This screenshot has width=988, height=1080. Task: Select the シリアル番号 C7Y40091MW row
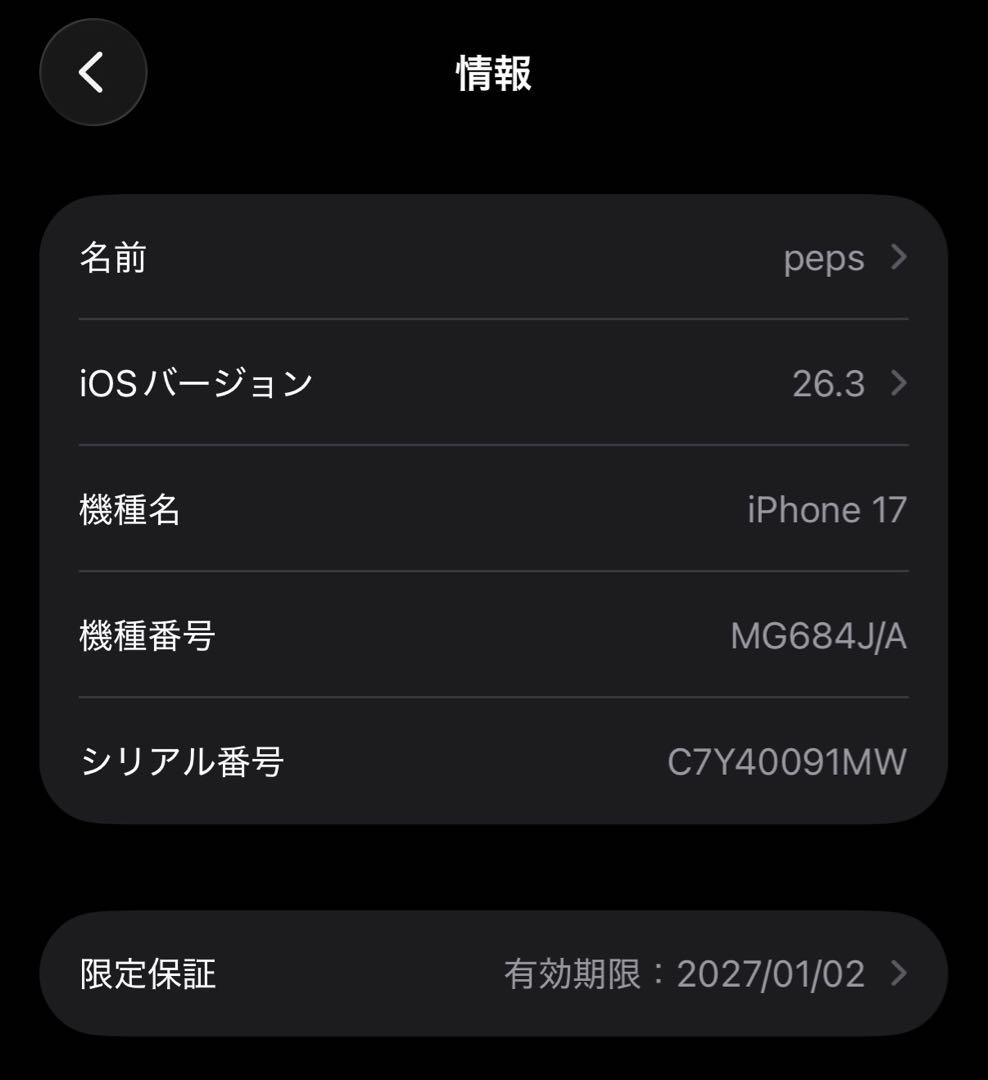[x=494, y=762]
